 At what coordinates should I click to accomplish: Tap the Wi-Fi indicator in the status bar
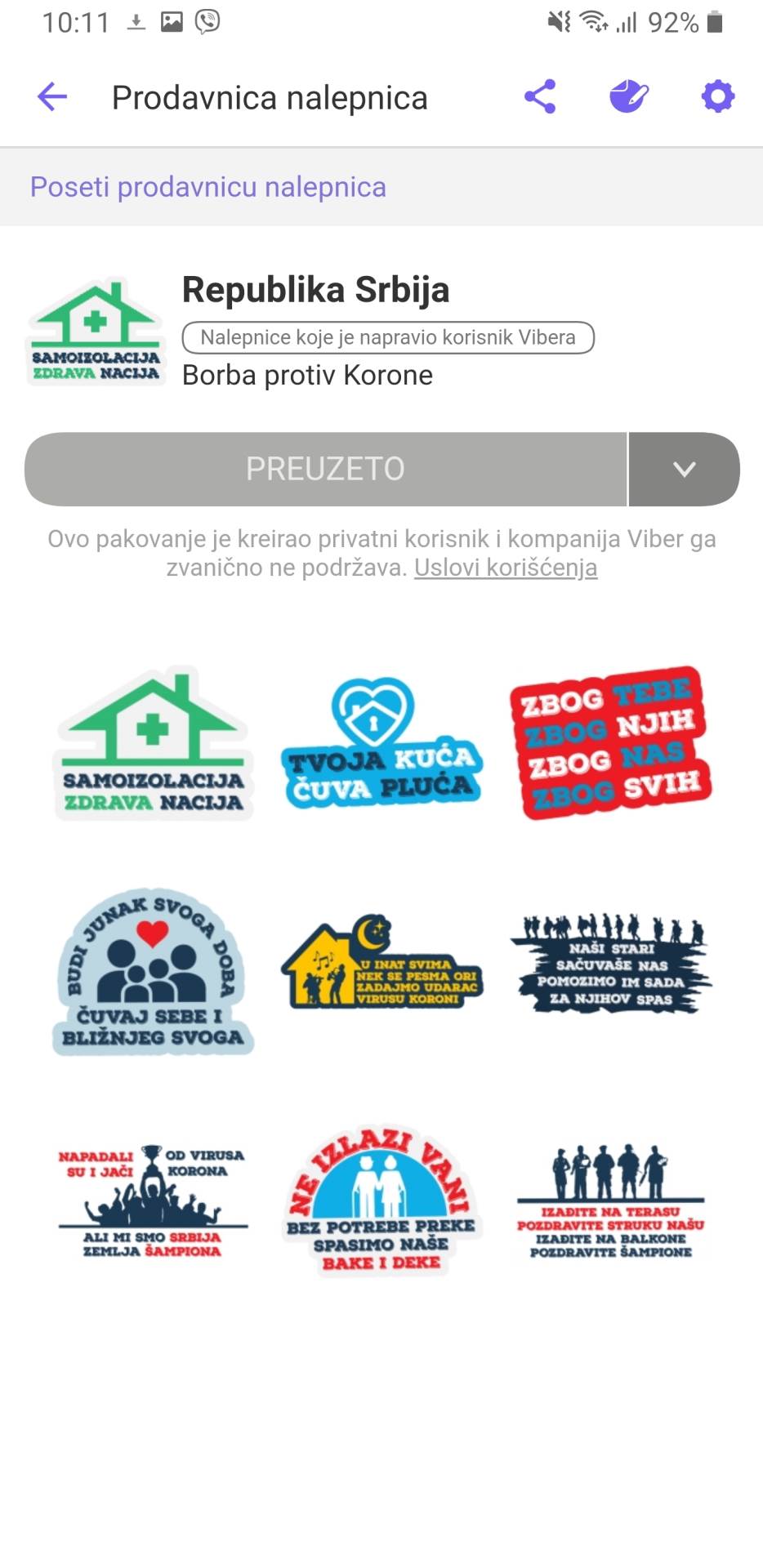592,22
